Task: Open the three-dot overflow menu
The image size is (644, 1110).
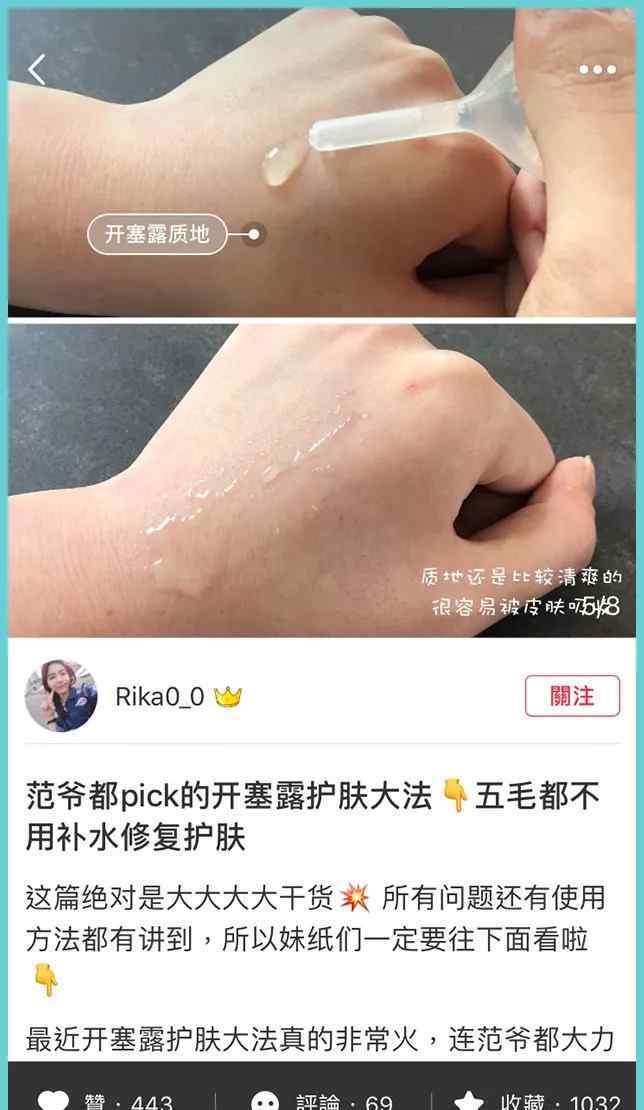Action: (597, 69)
